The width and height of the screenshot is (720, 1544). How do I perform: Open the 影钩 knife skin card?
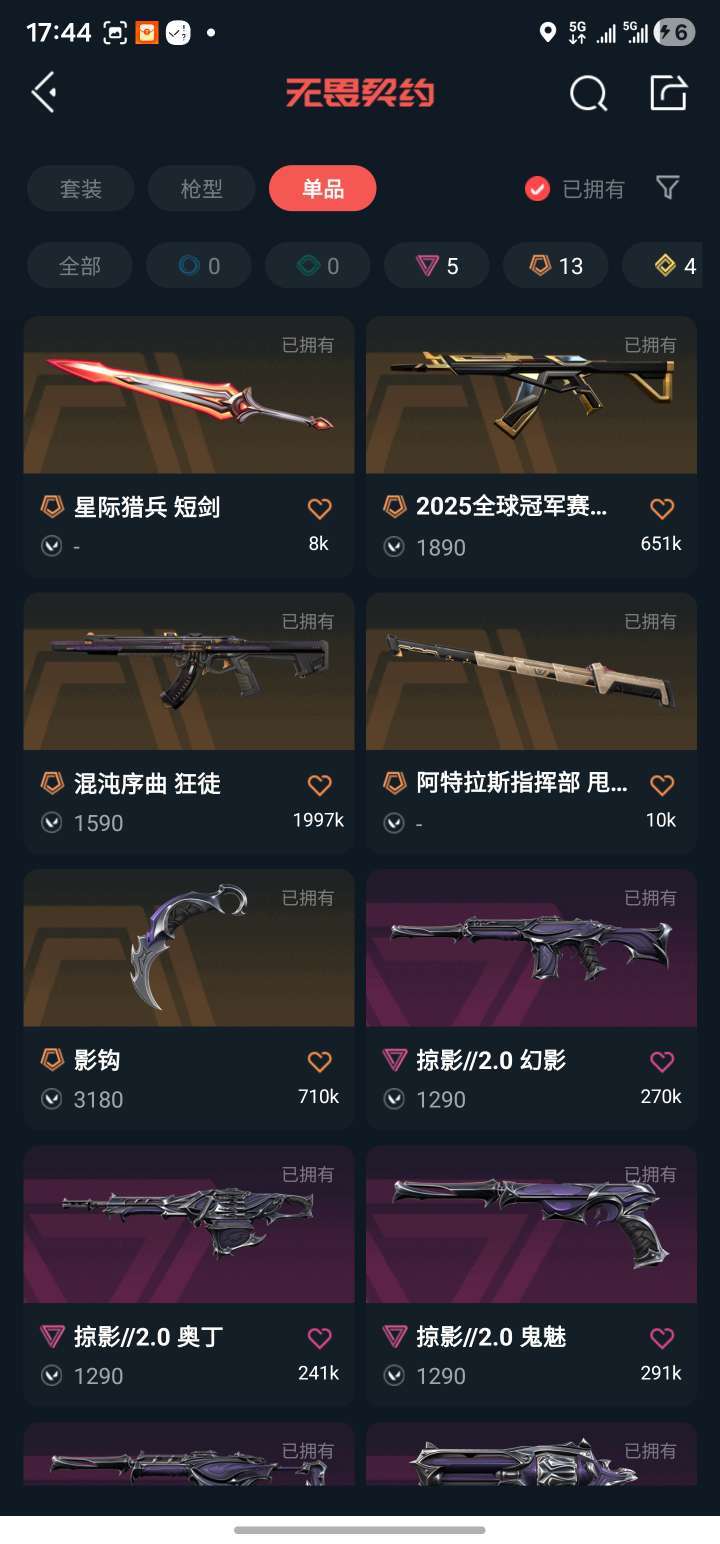tap(189, 999)
